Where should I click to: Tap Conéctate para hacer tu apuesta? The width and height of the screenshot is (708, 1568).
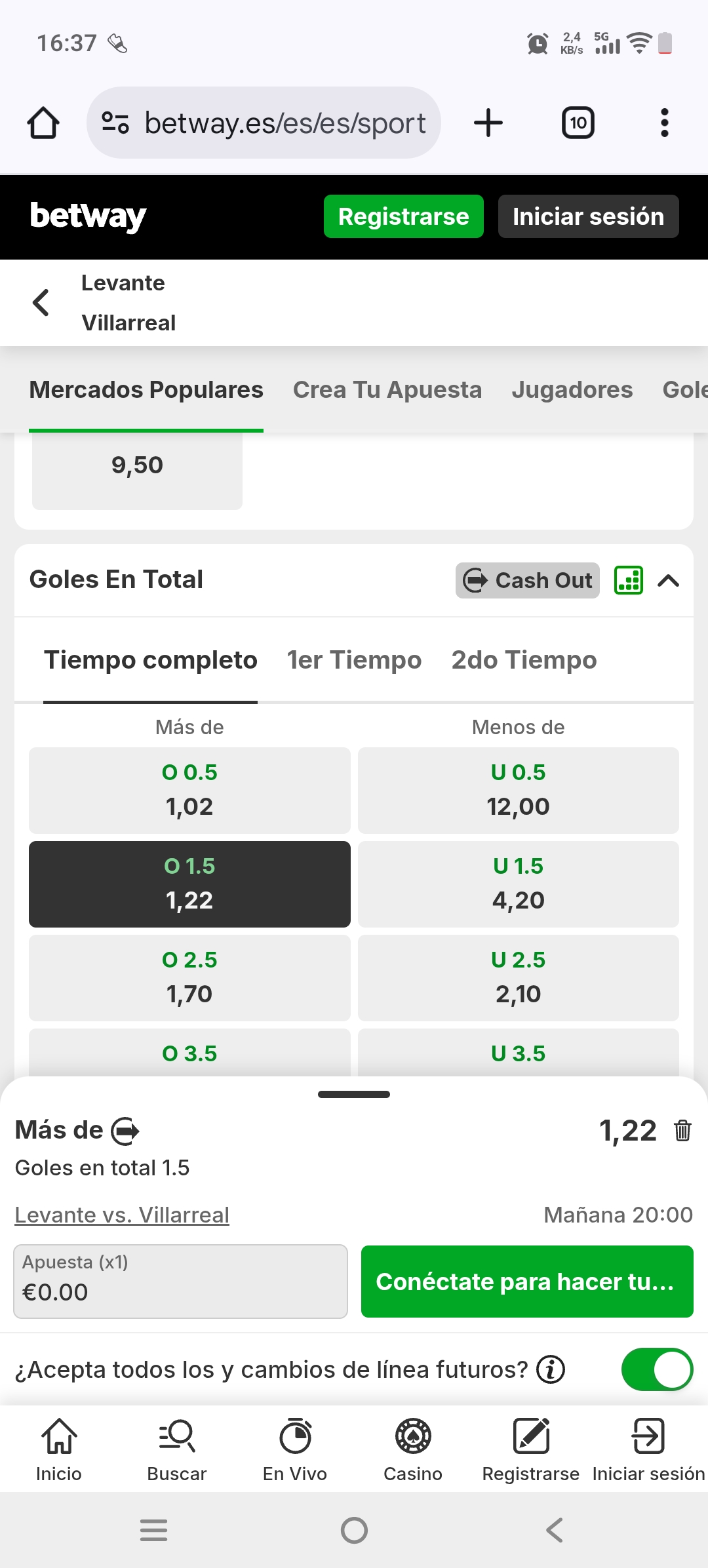click(526, 1282)
